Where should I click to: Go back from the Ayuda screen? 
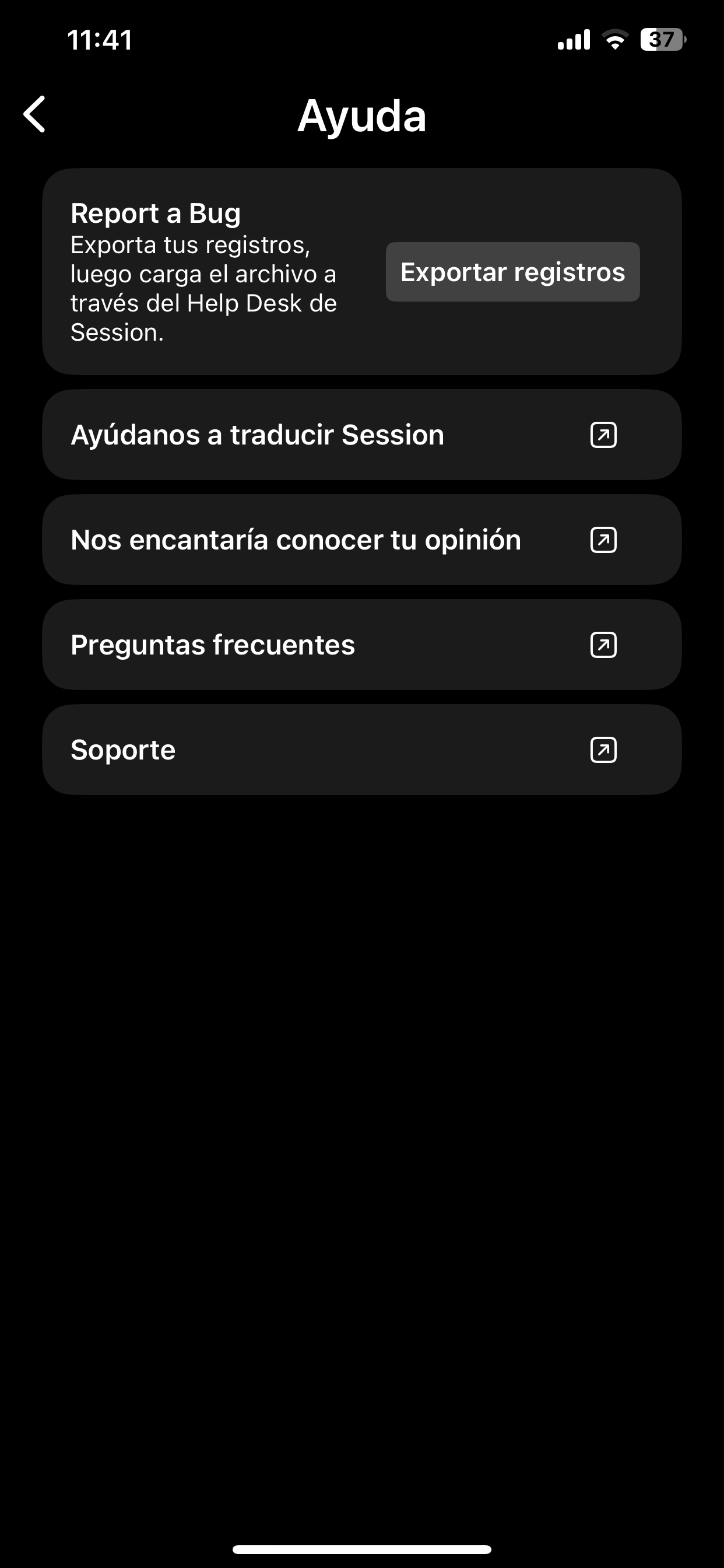click(34, 114)
